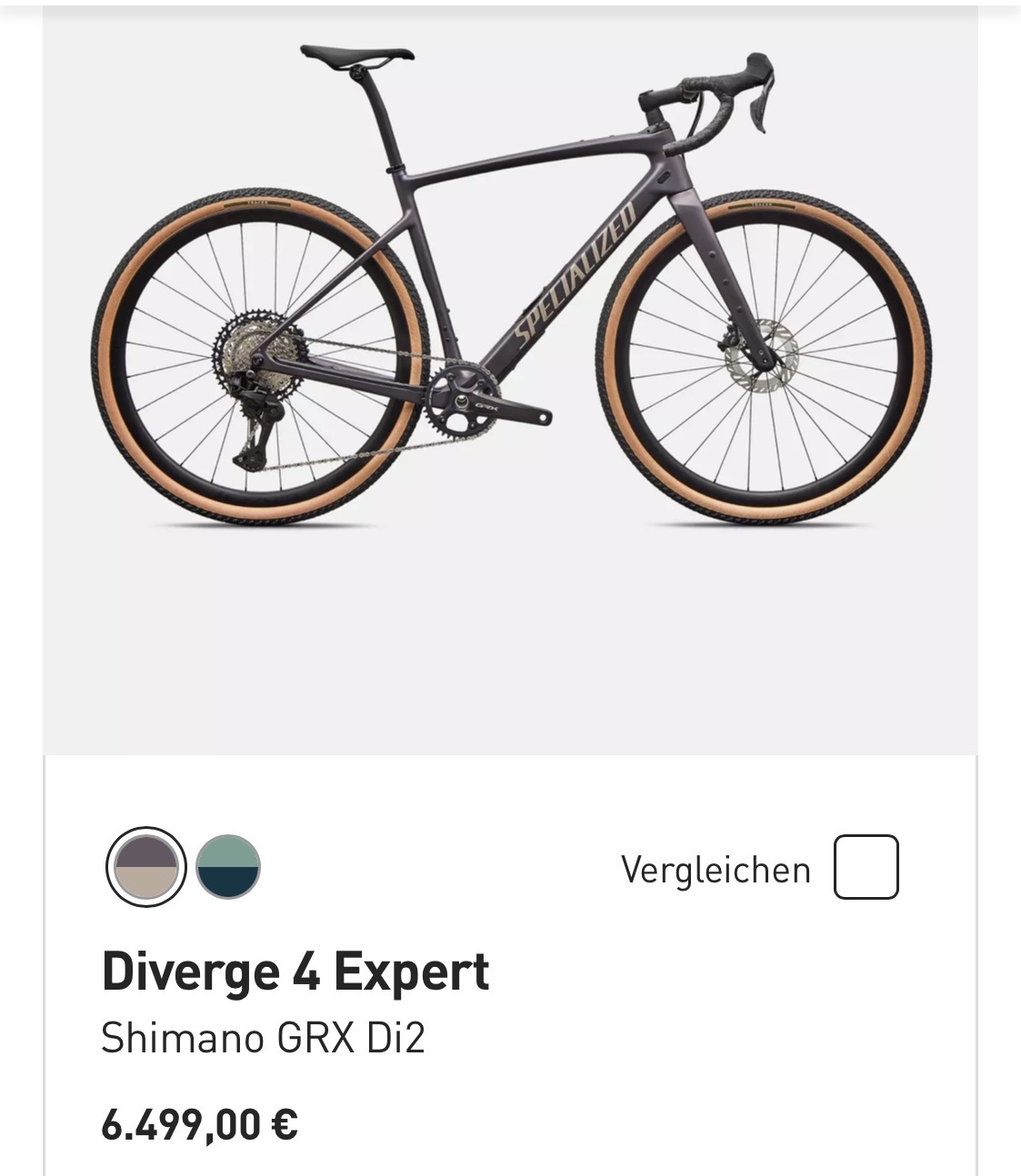Open the Diverge 4 Expert title link

pyautogui.click(x=295, y=972)
